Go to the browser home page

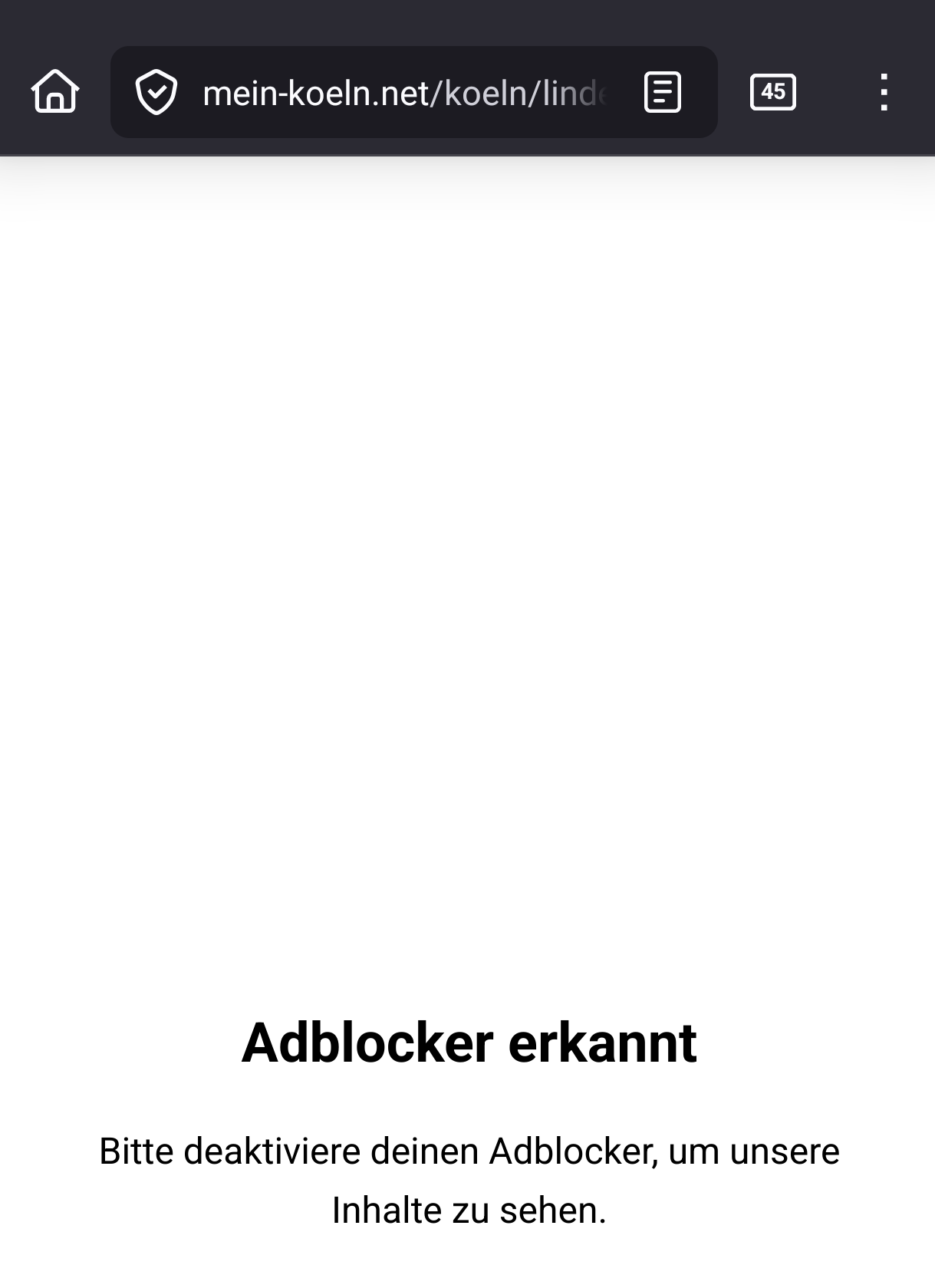55,92
